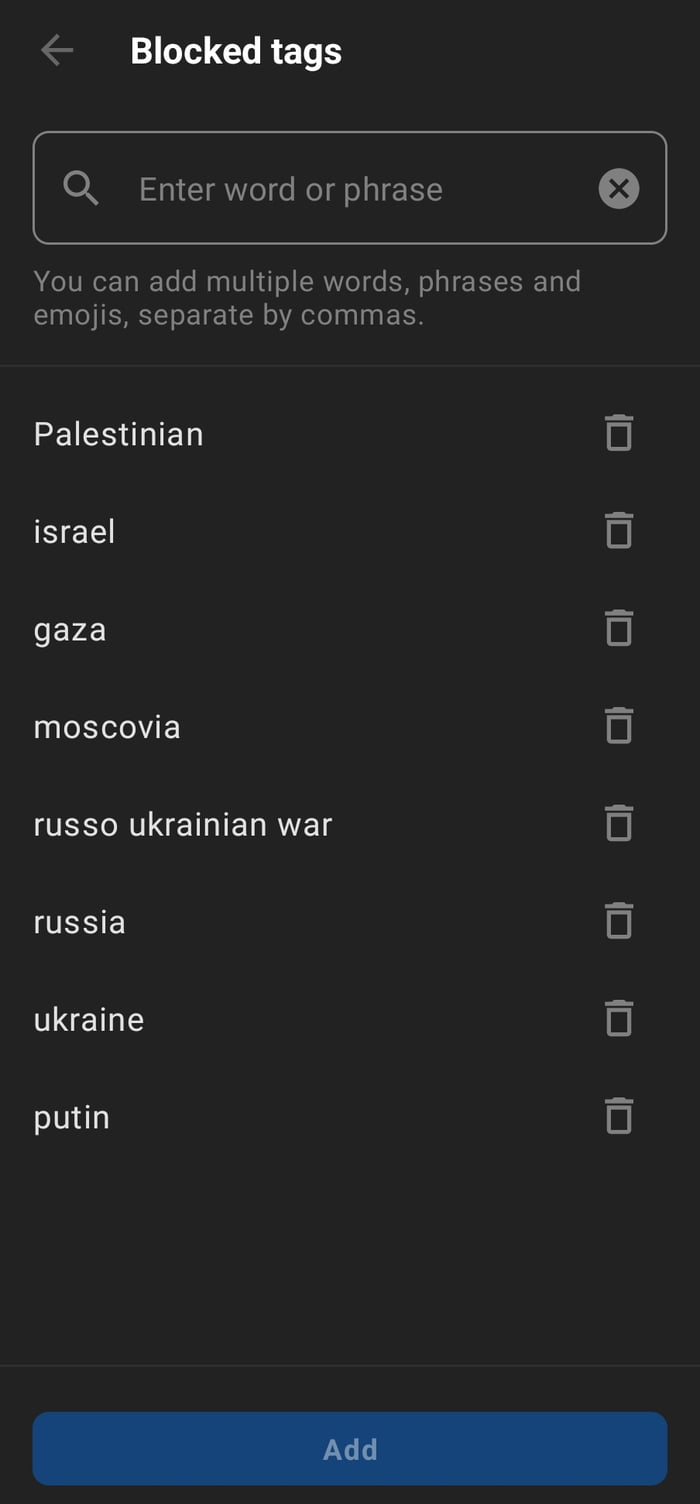Remove the russia blocked tag
Image resolution: width=700 pixels, height=1504 pixels.
(x=619, y=921)
